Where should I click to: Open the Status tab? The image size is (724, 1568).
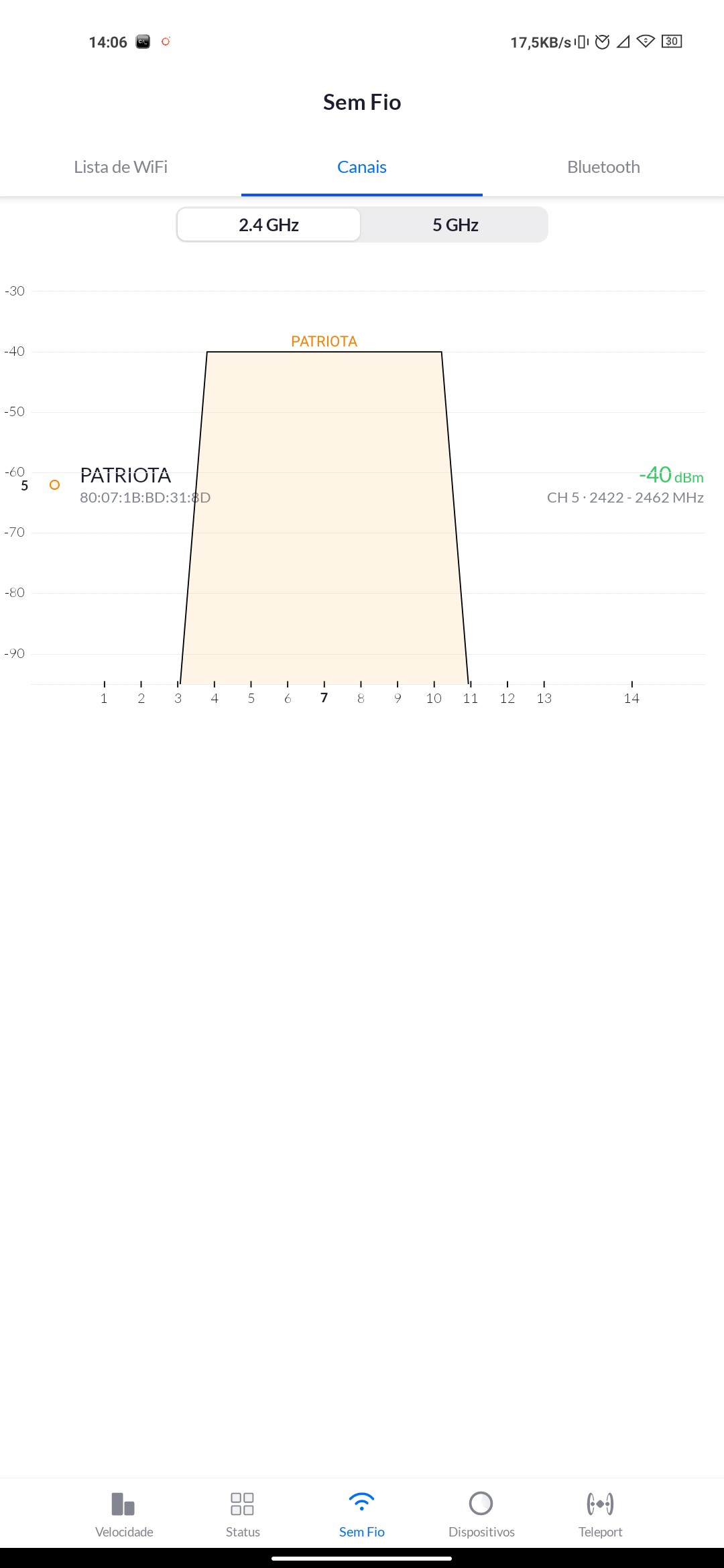pos(243,1514)
